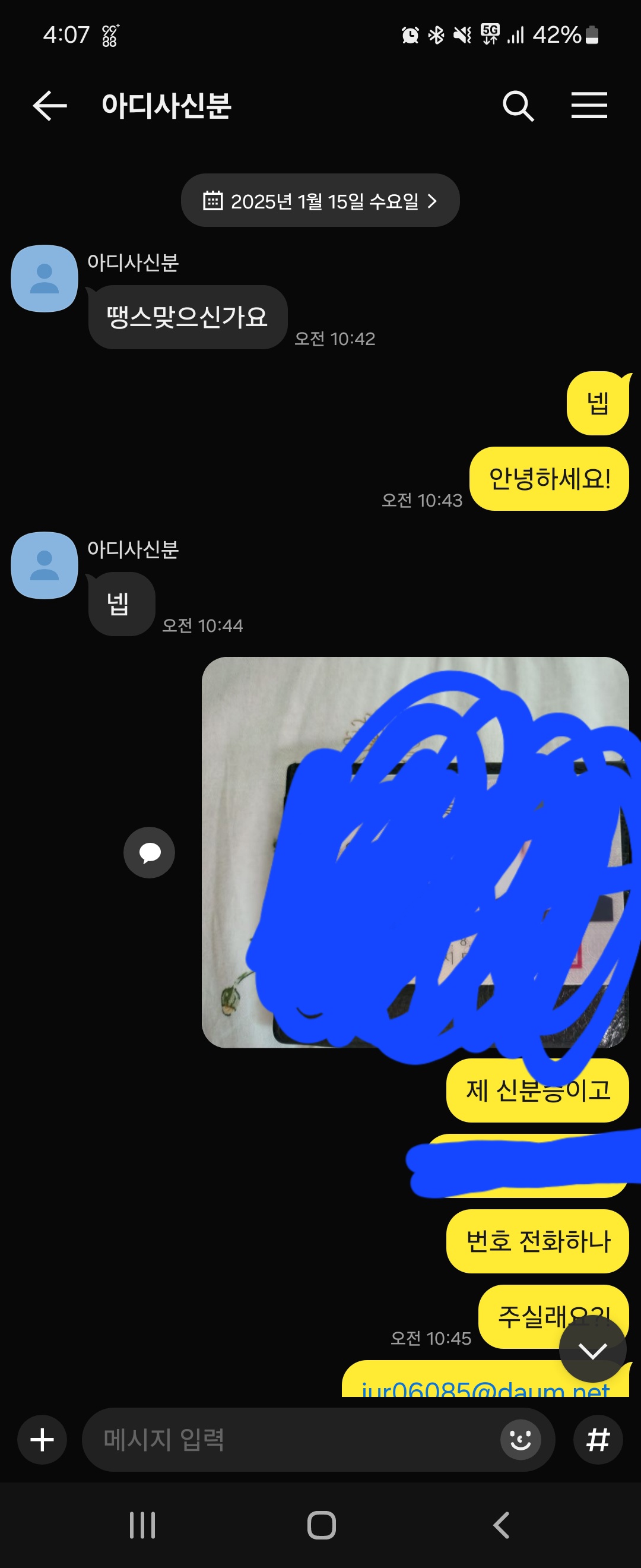Screen dimensions: 641x1568
Task: Jump to the latest messages
Action: click(592, 1351)
